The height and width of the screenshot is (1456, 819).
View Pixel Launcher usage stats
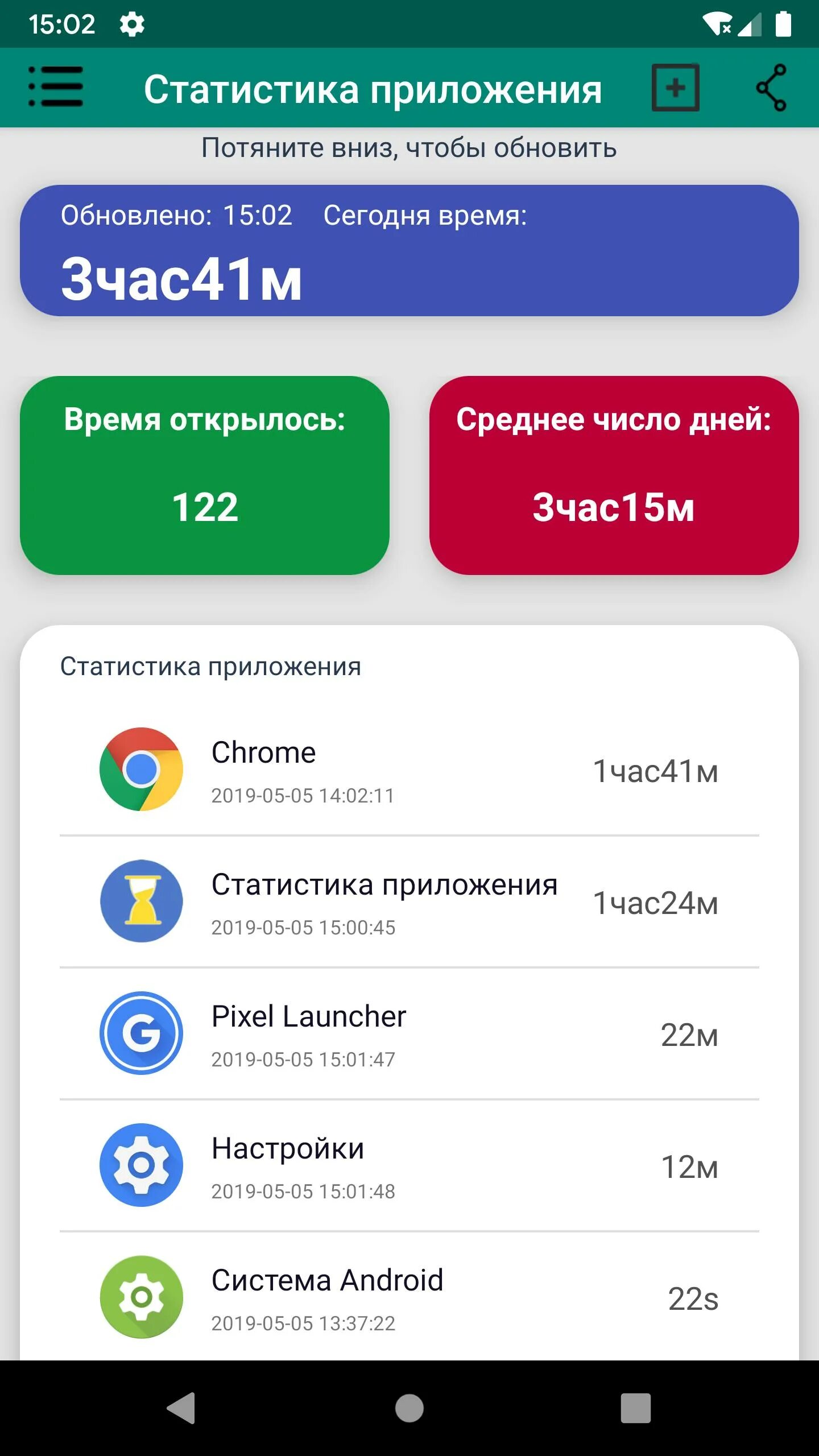click(409, 1033)
